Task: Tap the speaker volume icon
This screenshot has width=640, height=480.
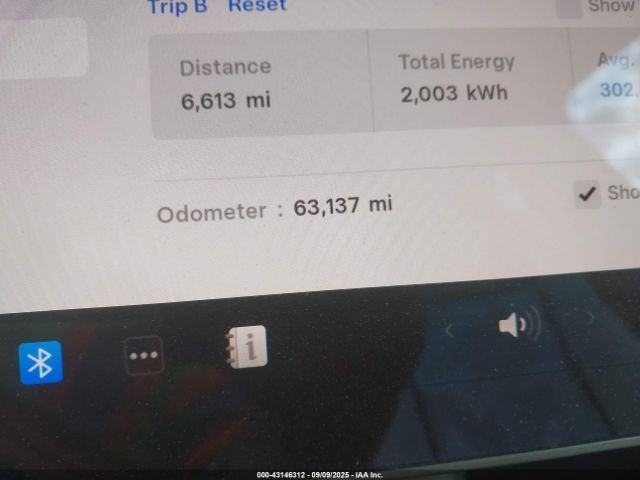Action: [x=518, y=324]
